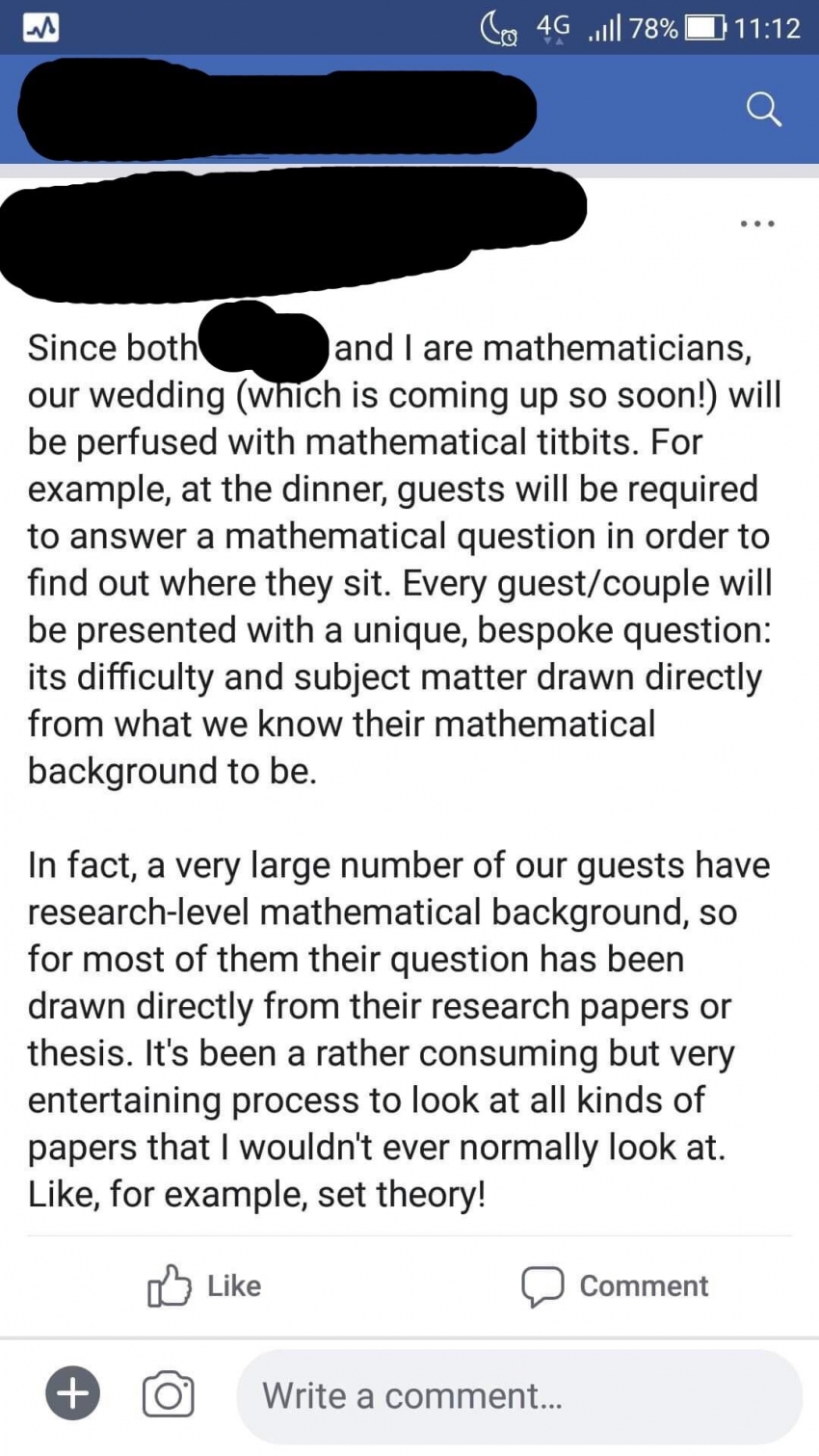Screen dimensions: 819x1456
Task: Open the post's three-dot options menu
Action: pos(757,224)
